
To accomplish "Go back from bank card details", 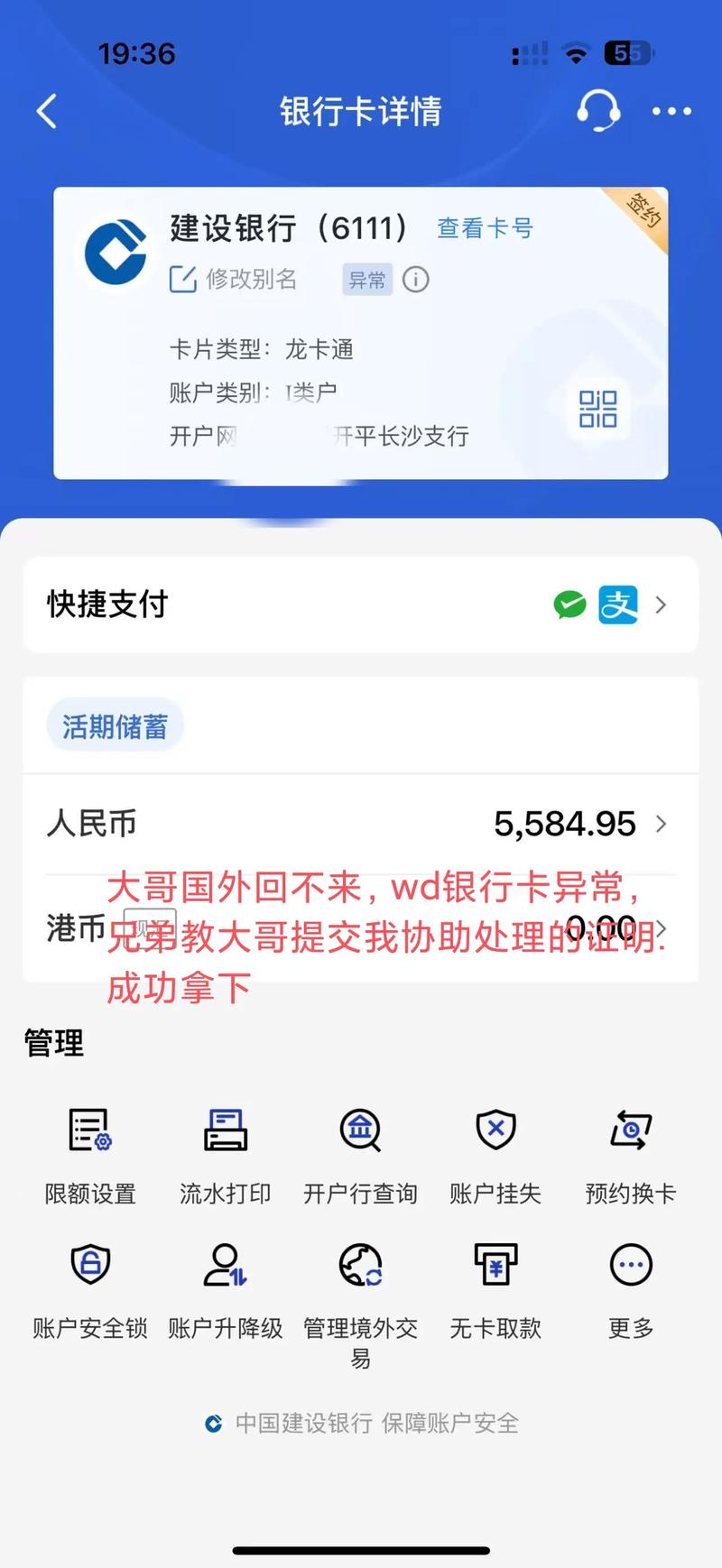I will pyautogui.click(x=47, y=112).
